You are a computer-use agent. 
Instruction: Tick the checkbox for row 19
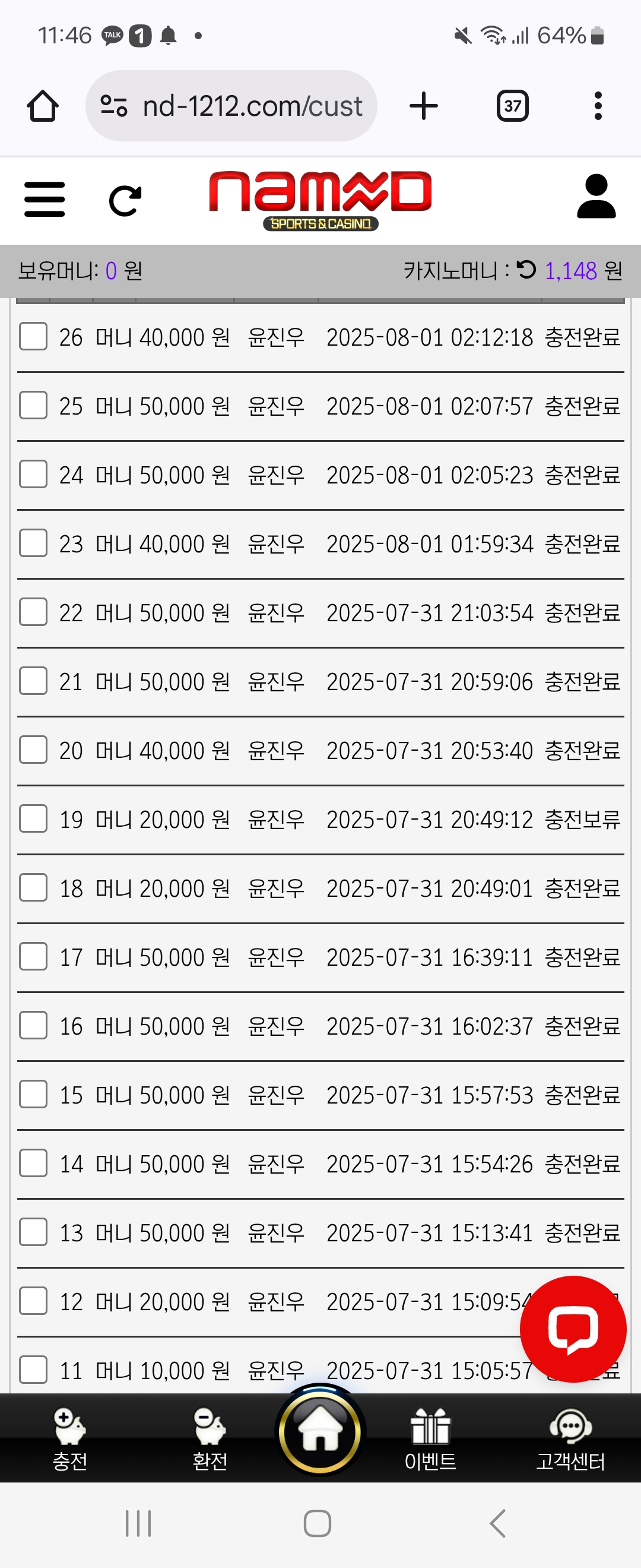click(33, 818)
